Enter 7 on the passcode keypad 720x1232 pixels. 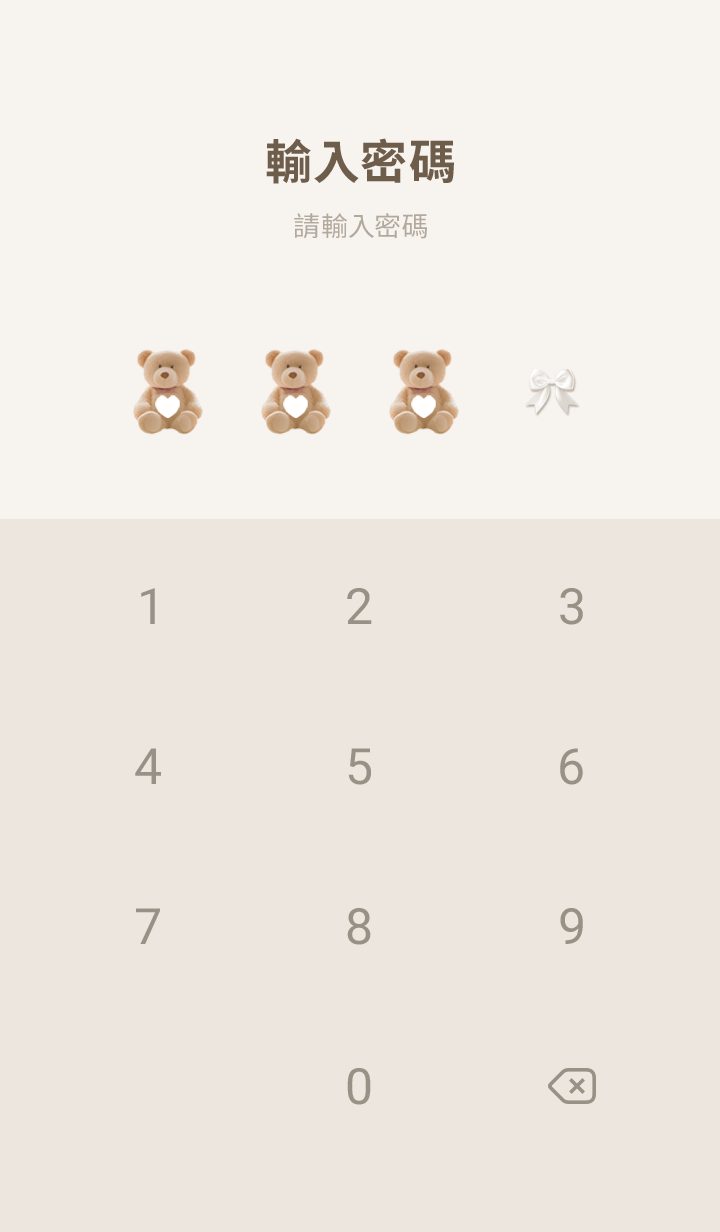(x=148, y=927)
